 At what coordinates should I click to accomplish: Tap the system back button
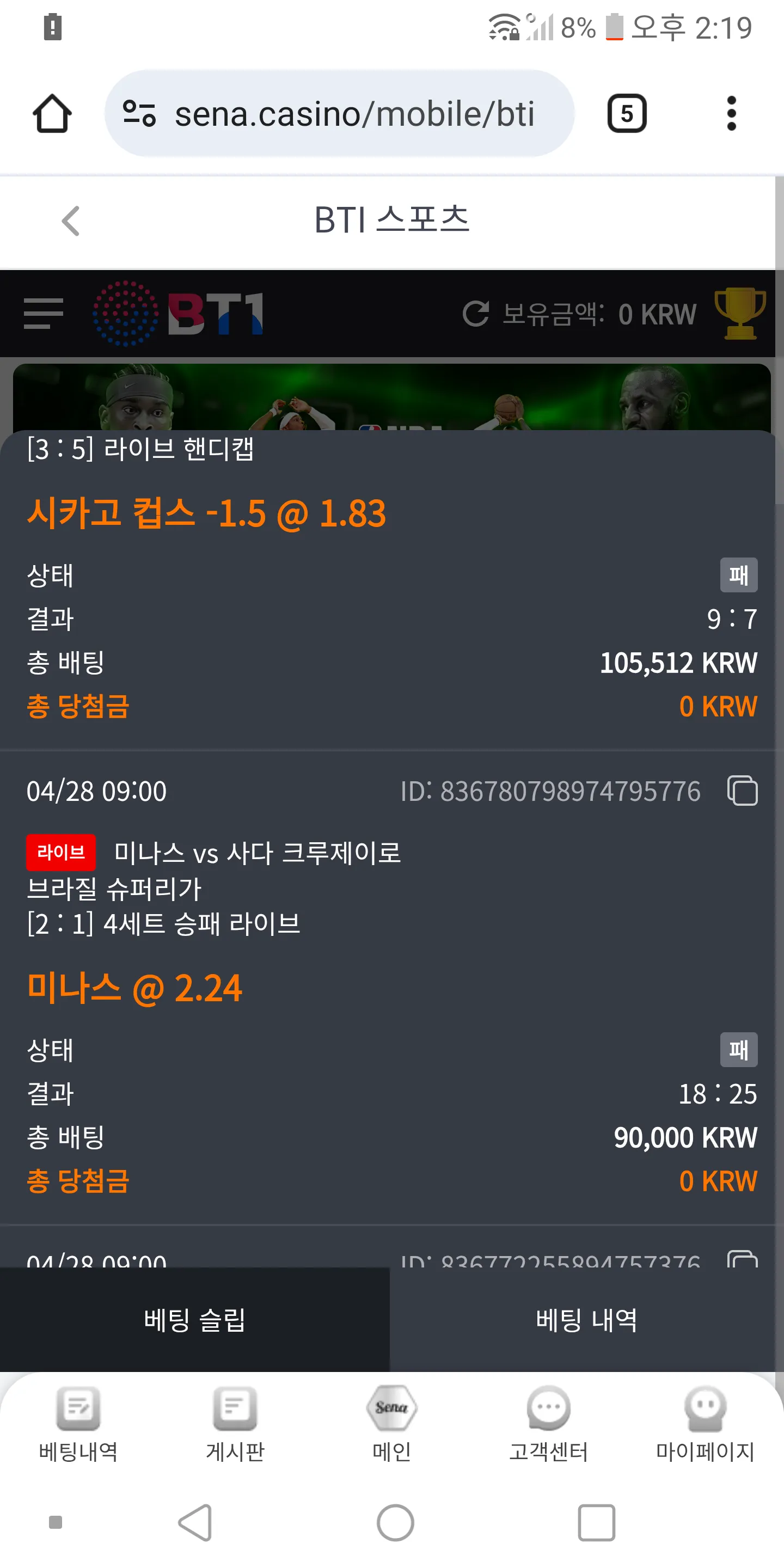195,1523
